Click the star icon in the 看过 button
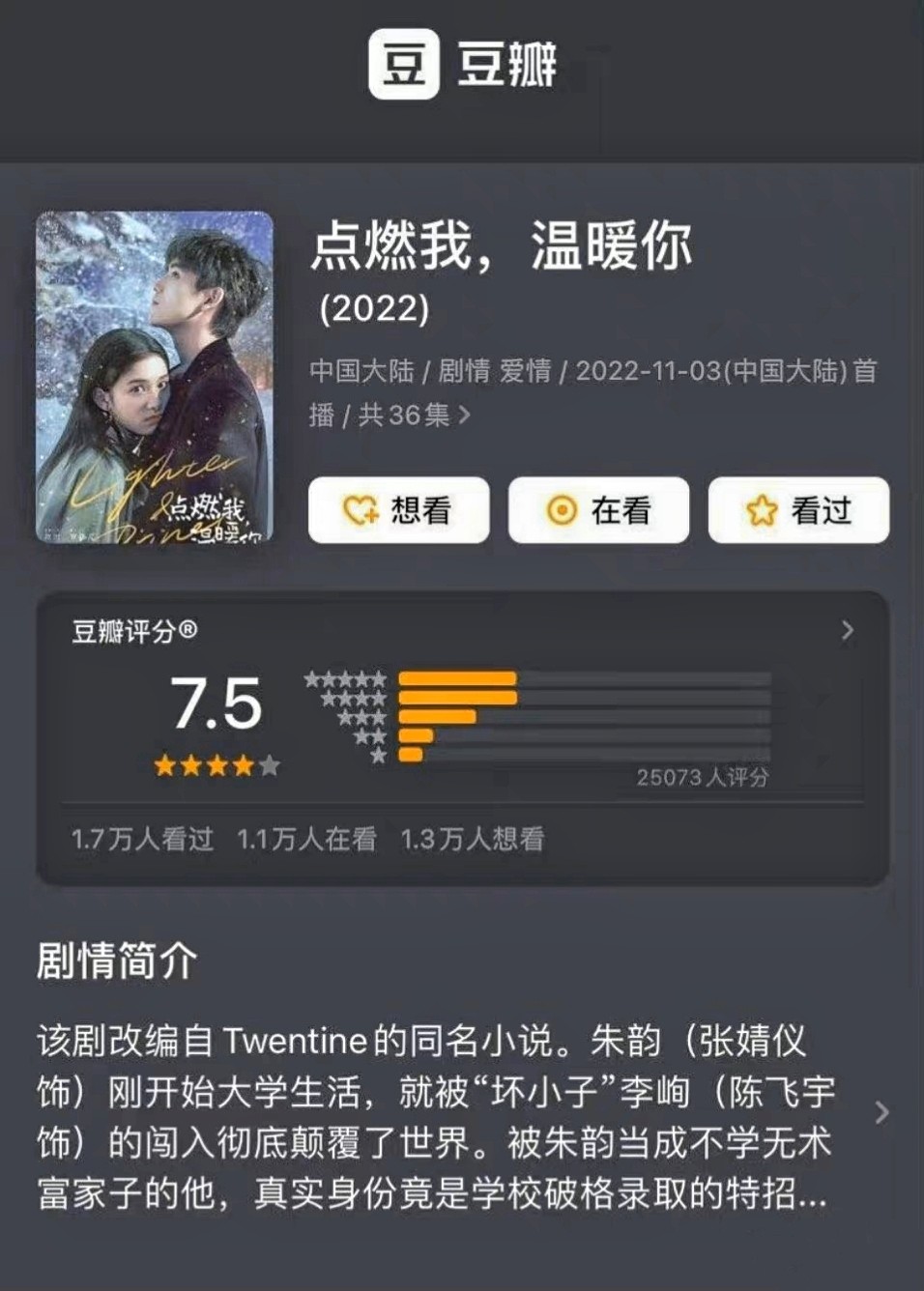 pos(763,511)
